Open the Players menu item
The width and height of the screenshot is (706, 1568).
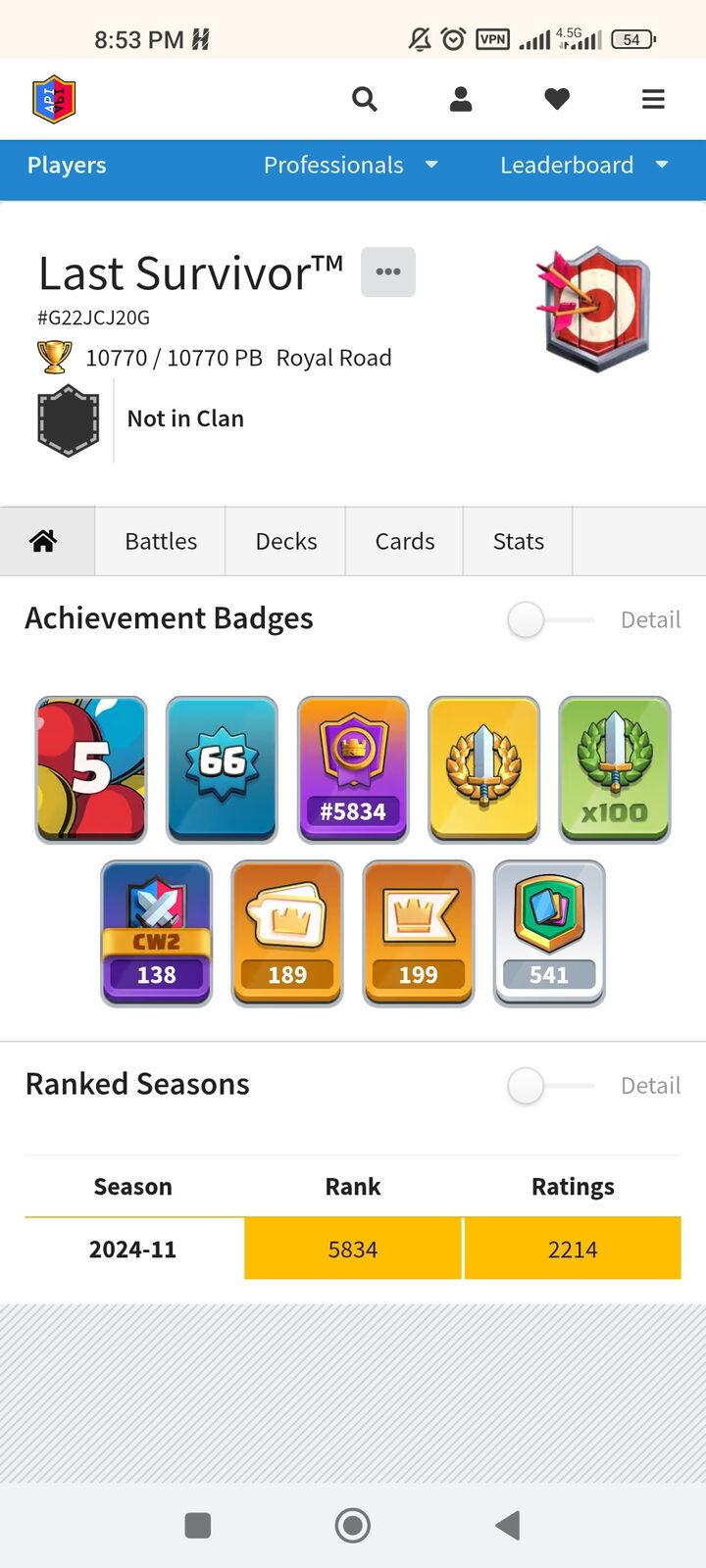tap(67, 165)
